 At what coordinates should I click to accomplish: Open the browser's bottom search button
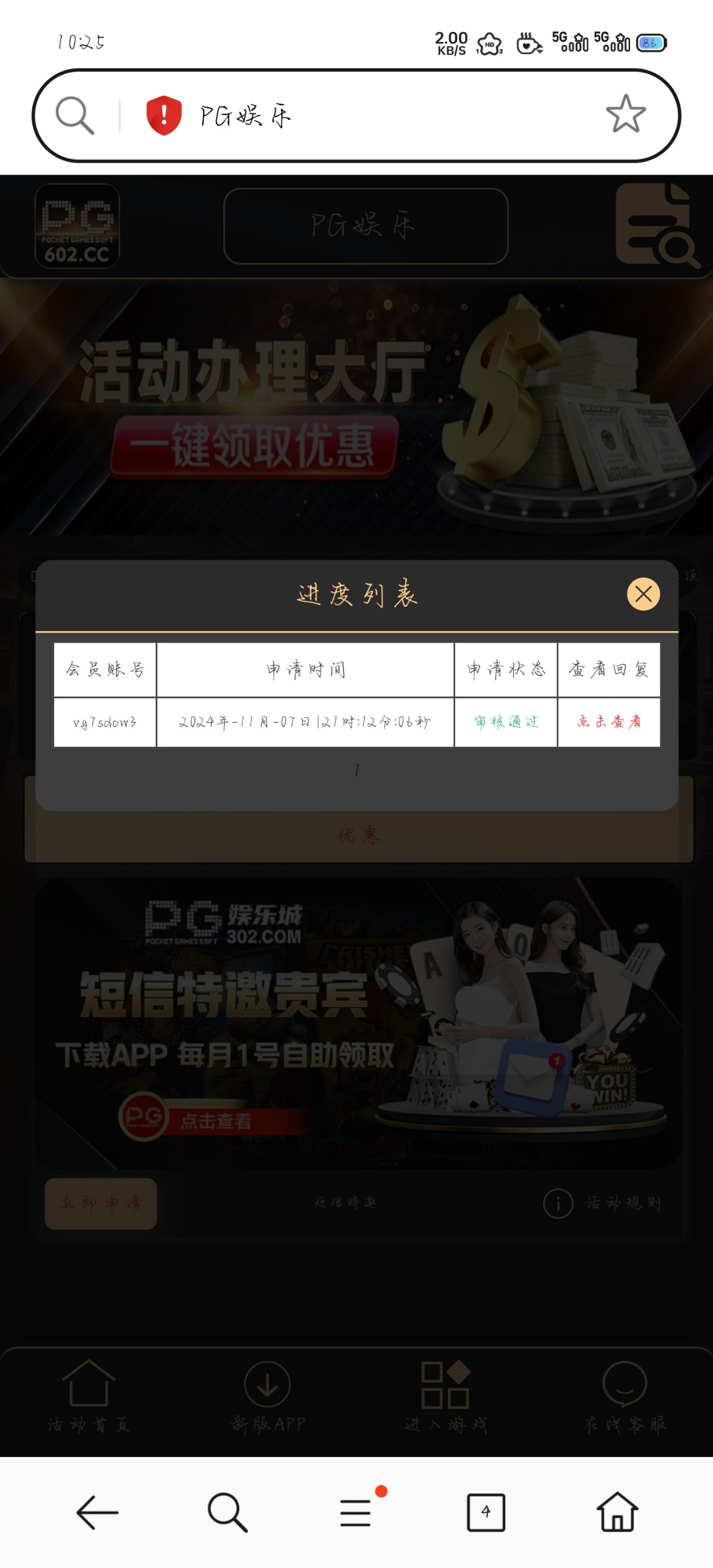pos(227,1512)
